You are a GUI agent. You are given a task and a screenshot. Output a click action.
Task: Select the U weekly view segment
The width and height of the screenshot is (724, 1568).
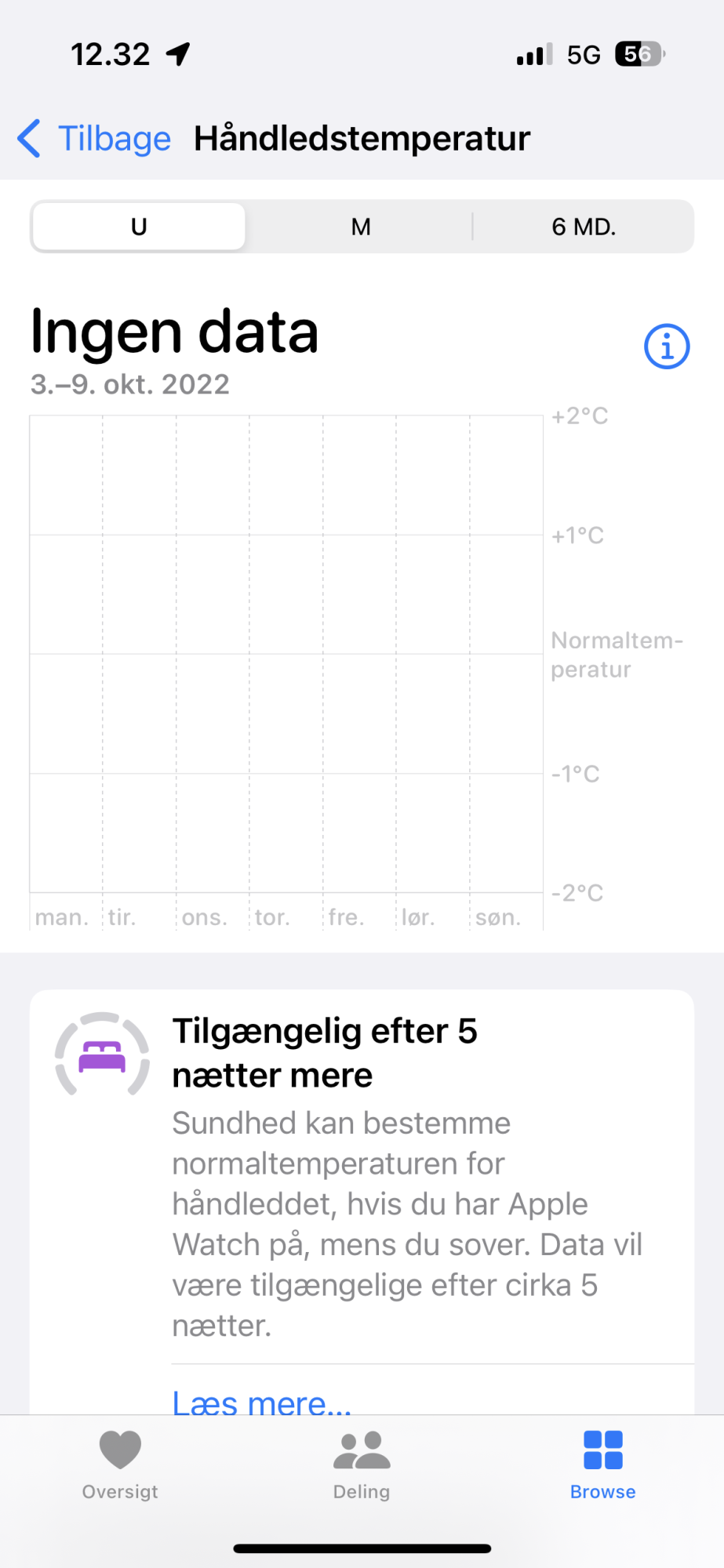click(x=139, y=227)
